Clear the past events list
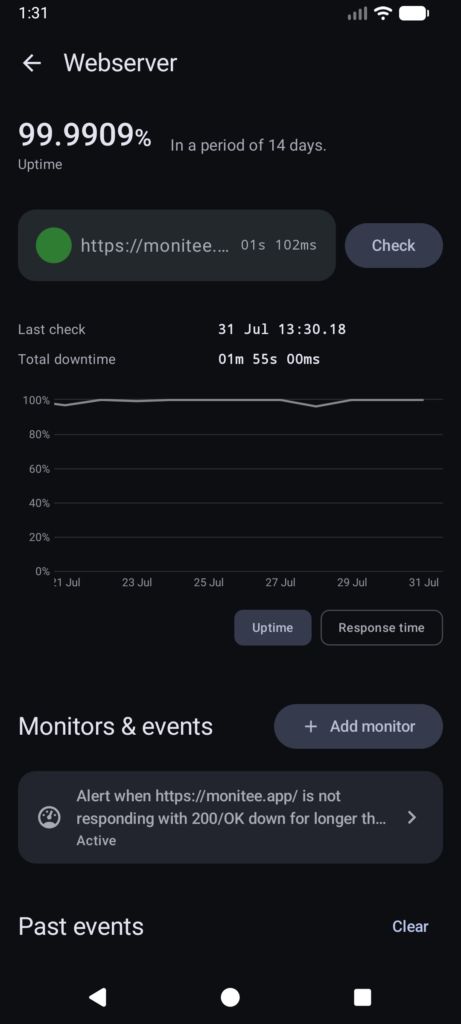 coord(410,926)
